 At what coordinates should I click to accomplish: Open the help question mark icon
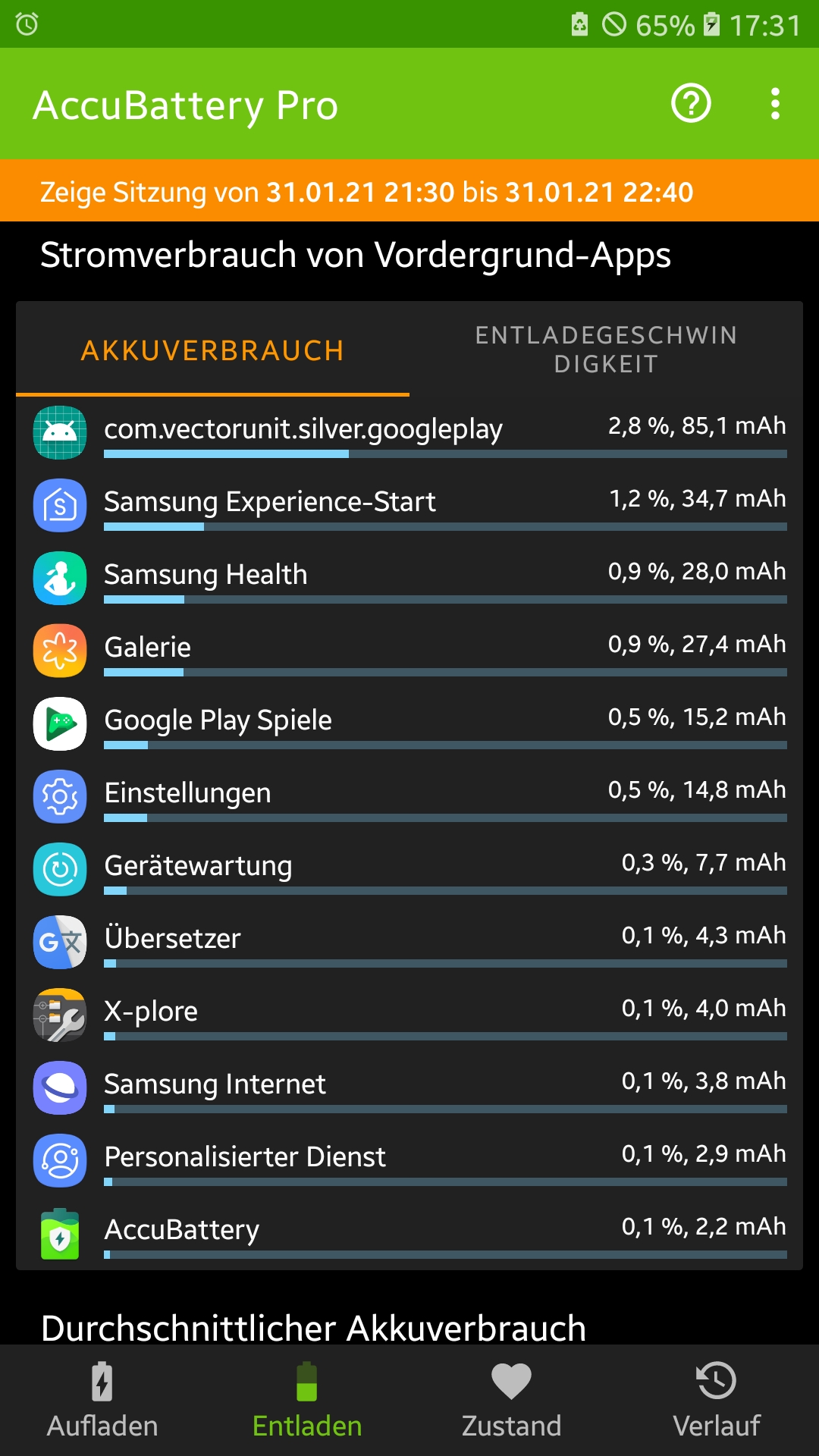(689, 105)
